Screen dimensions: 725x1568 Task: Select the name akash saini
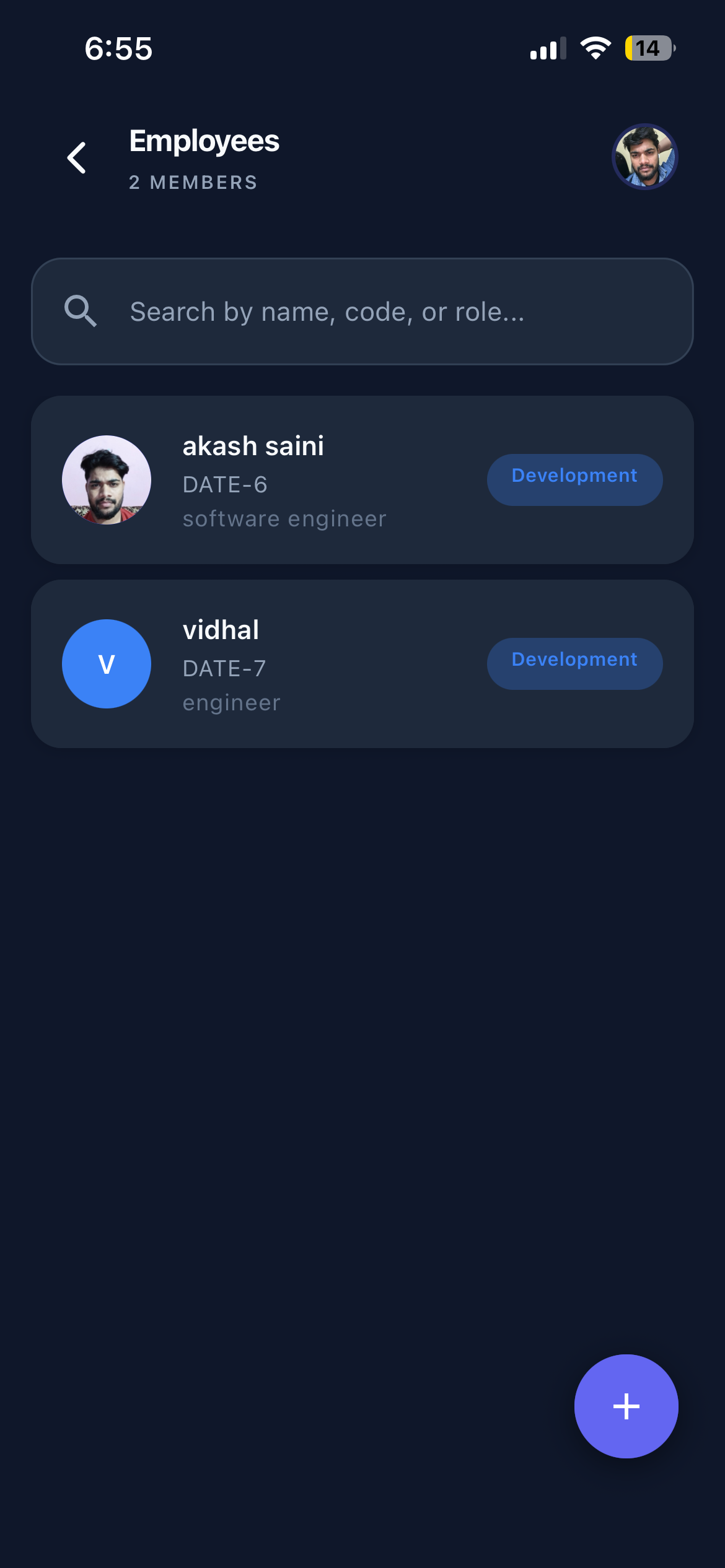tap(253, 445)
